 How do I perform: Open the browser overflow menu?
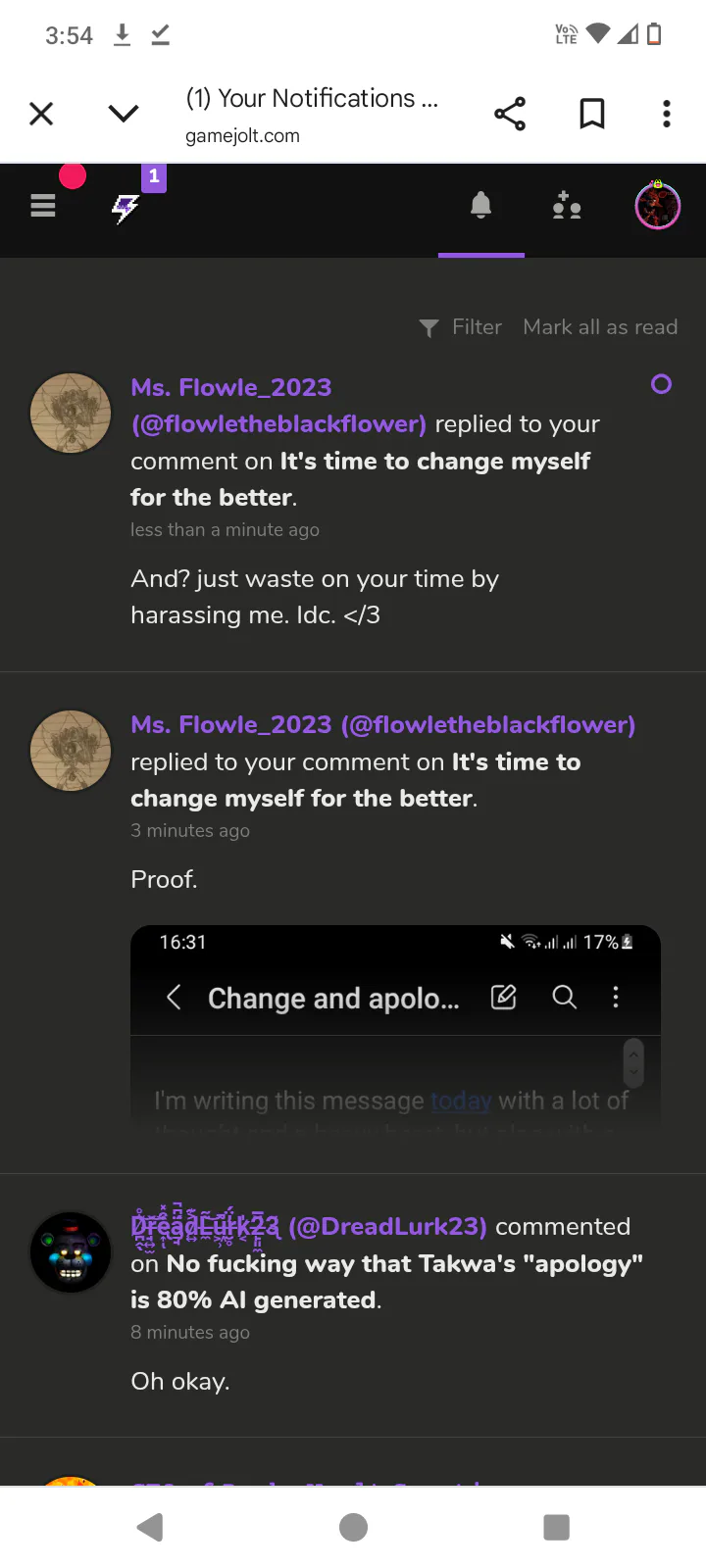(667, 114)
